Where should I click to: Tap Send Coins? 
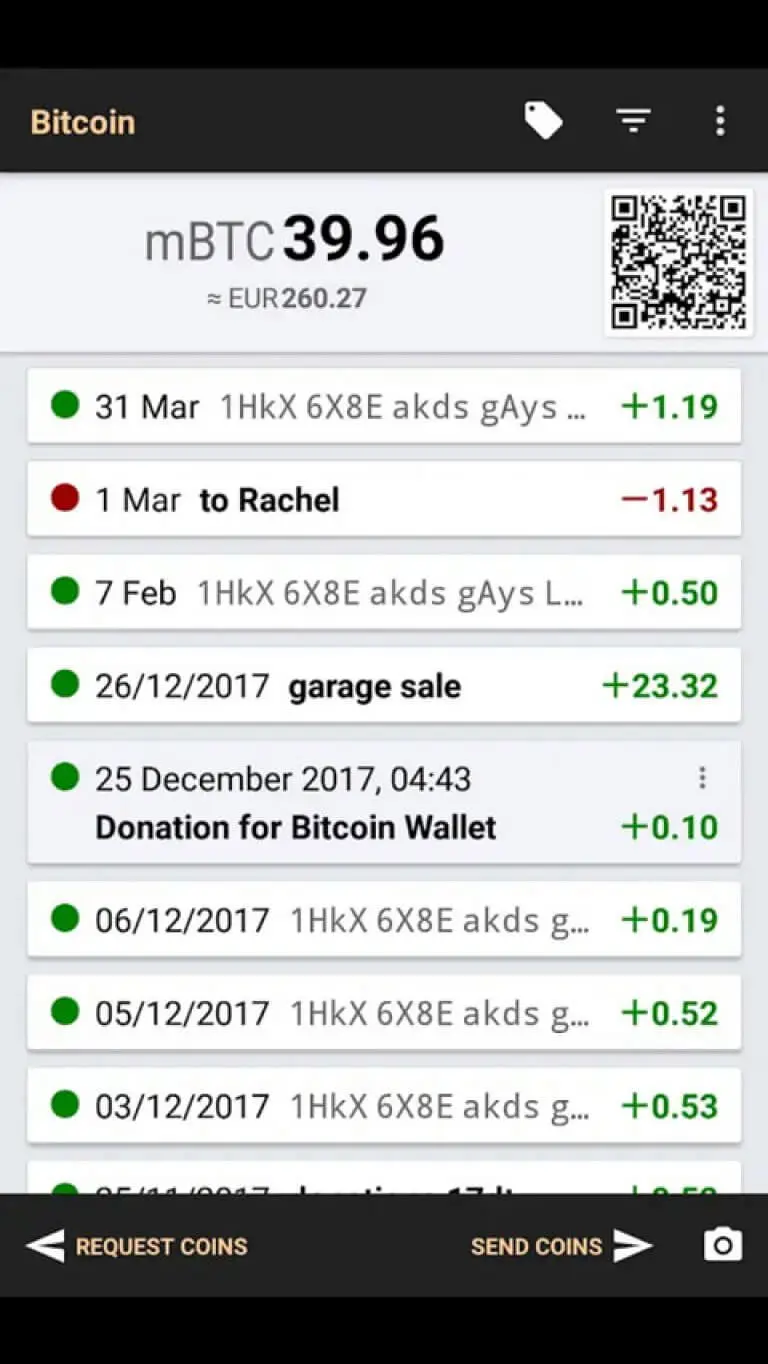tap(560, 1246)
